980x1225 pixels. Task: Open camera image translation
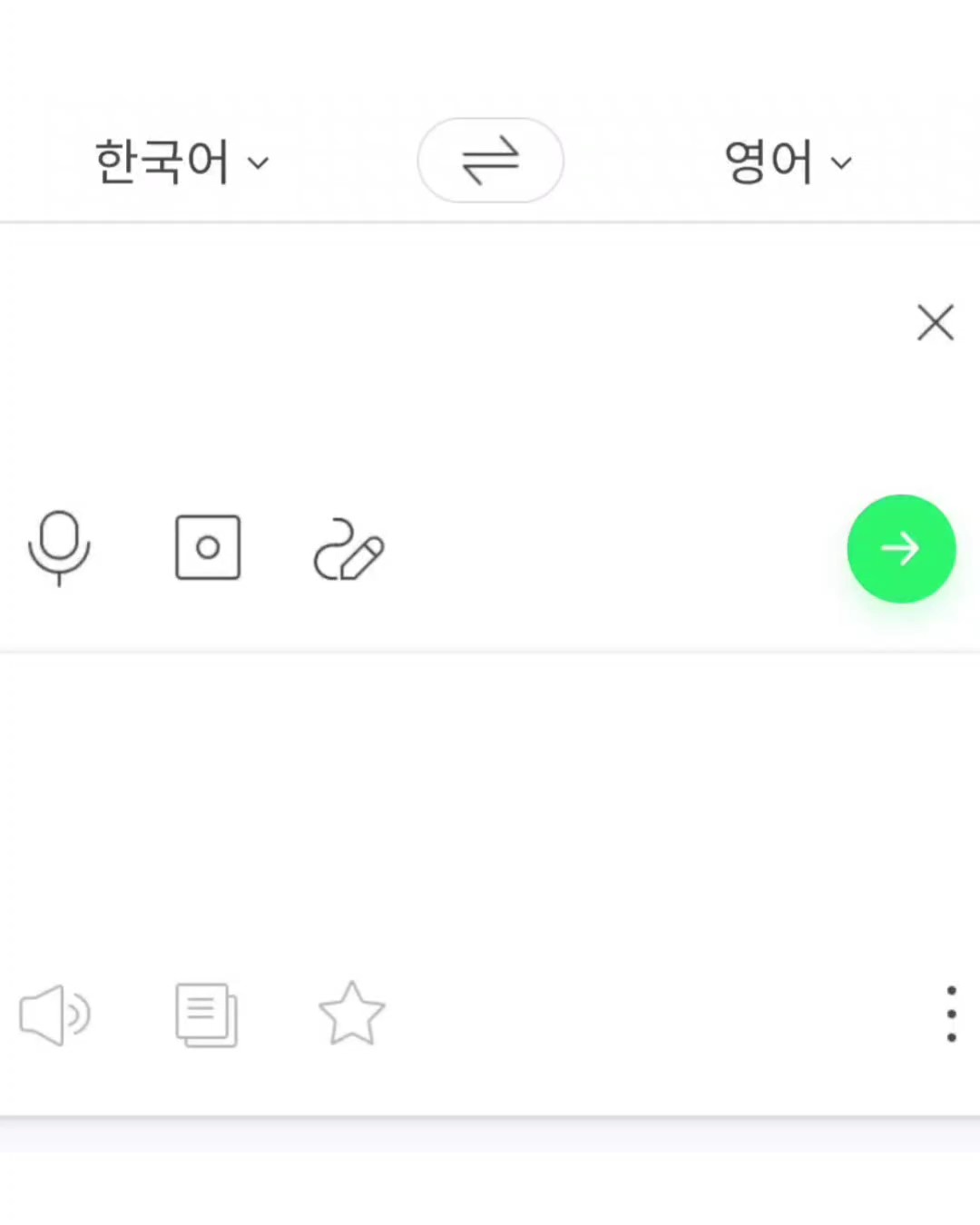pyautogui.click(x=208, y=547)
